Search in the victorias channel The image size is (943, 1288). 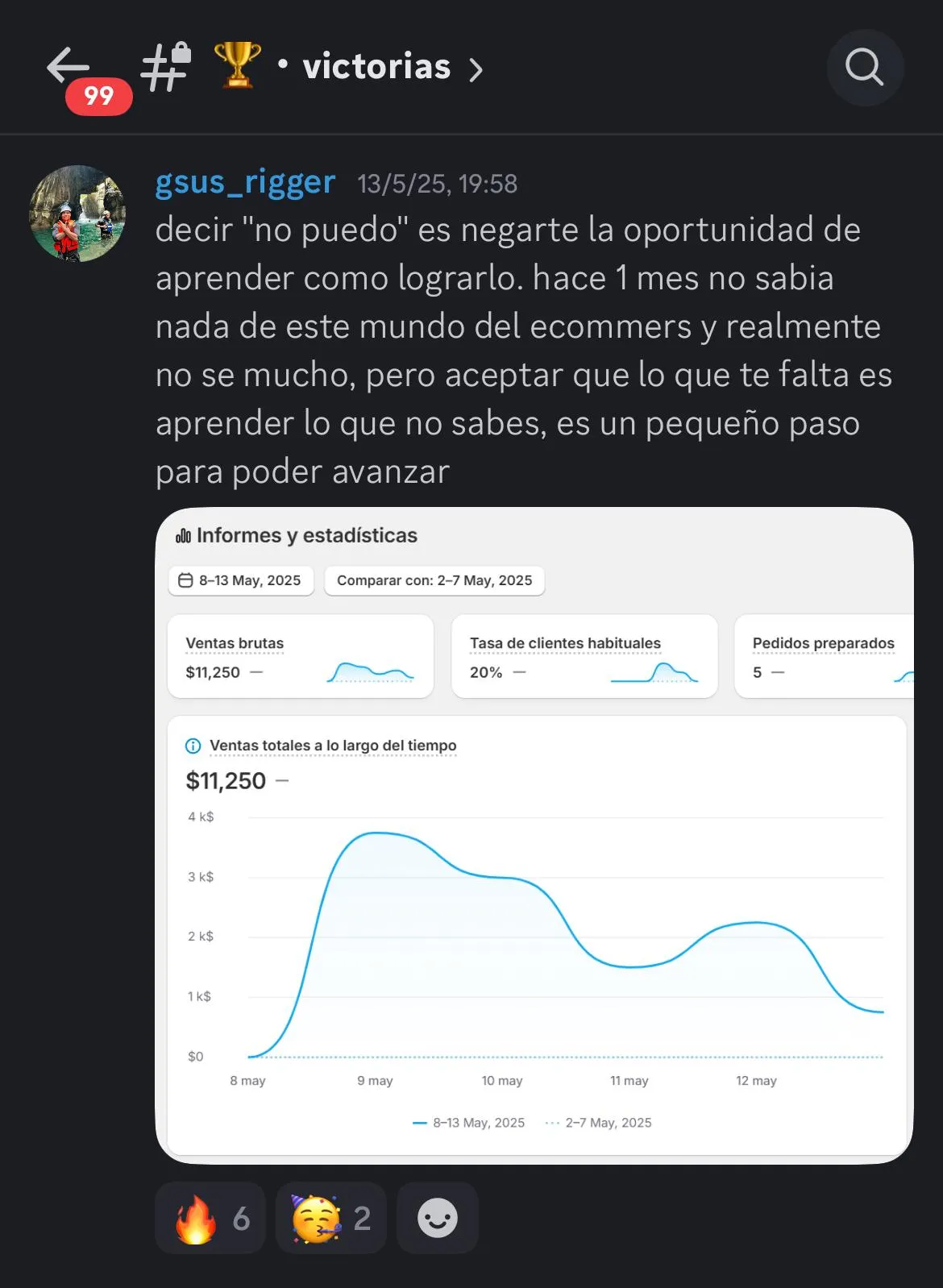click(x=865, y=68)
